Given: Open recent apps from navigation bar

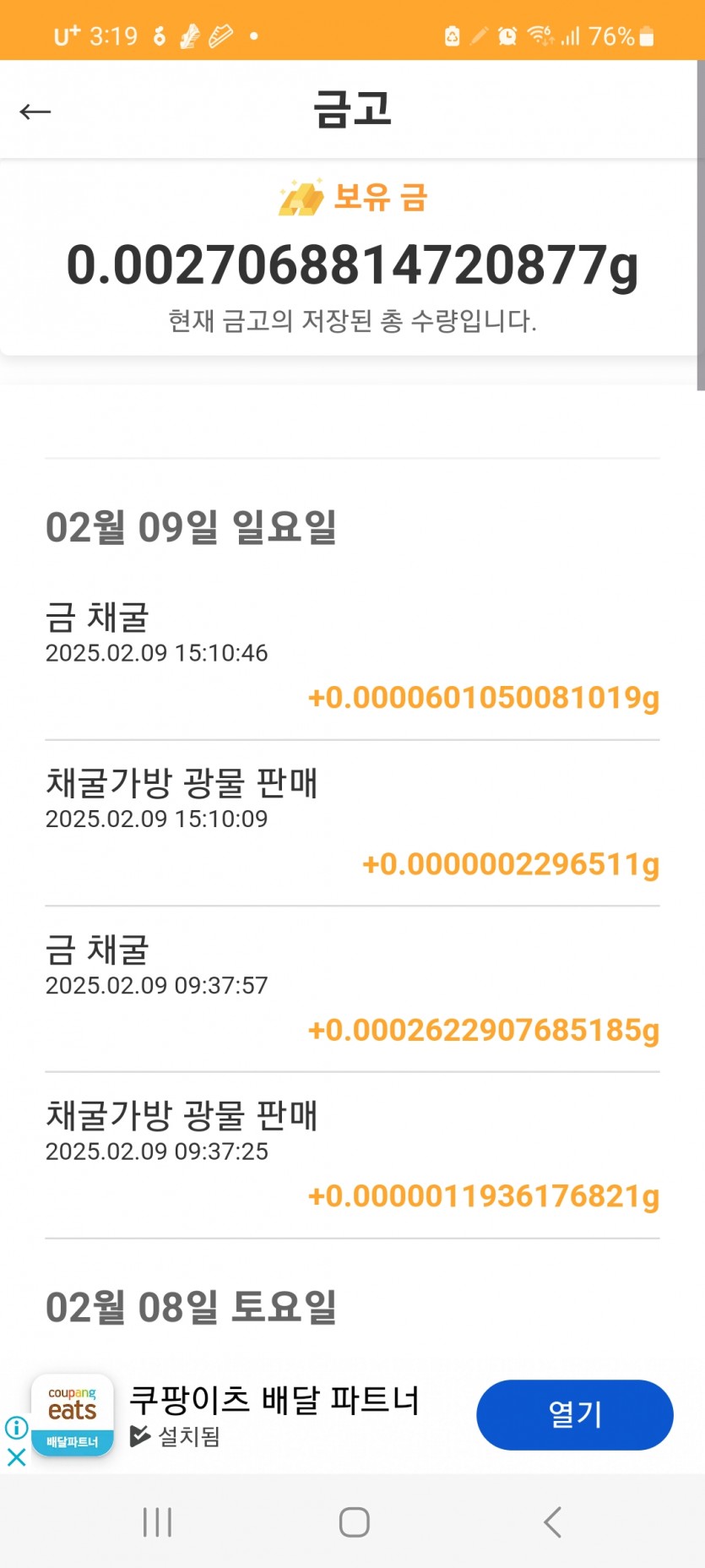Looking at the screenshot, I should click(x=157, y=1522).
